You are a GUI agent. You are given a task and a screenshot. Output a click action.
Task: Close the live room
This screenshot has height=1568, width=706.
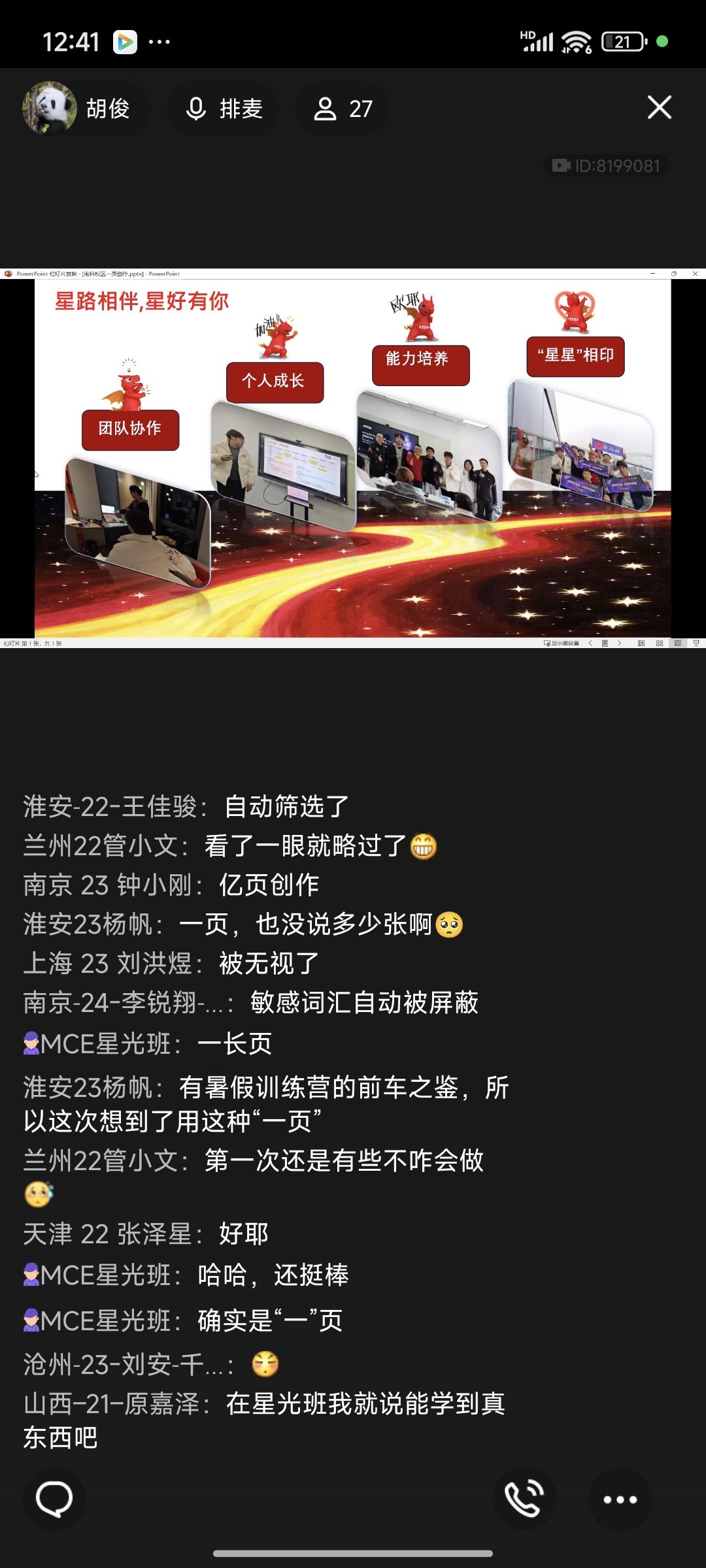click(x=659, y=107)
